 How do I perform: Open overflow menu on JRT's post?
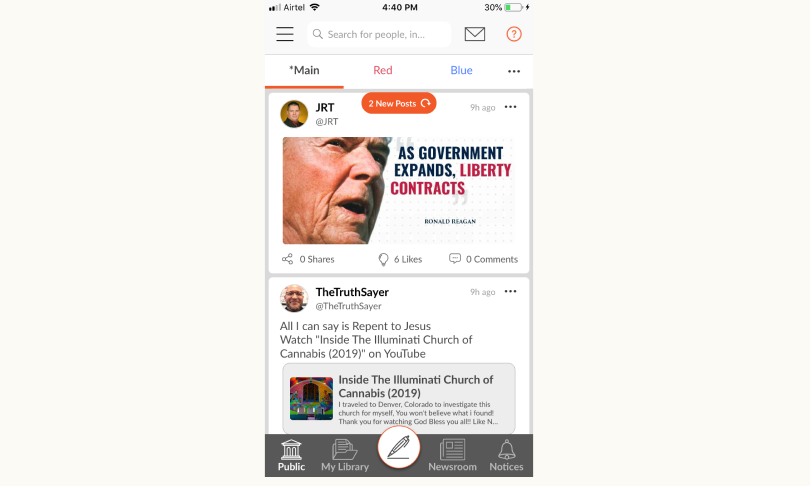511,107
